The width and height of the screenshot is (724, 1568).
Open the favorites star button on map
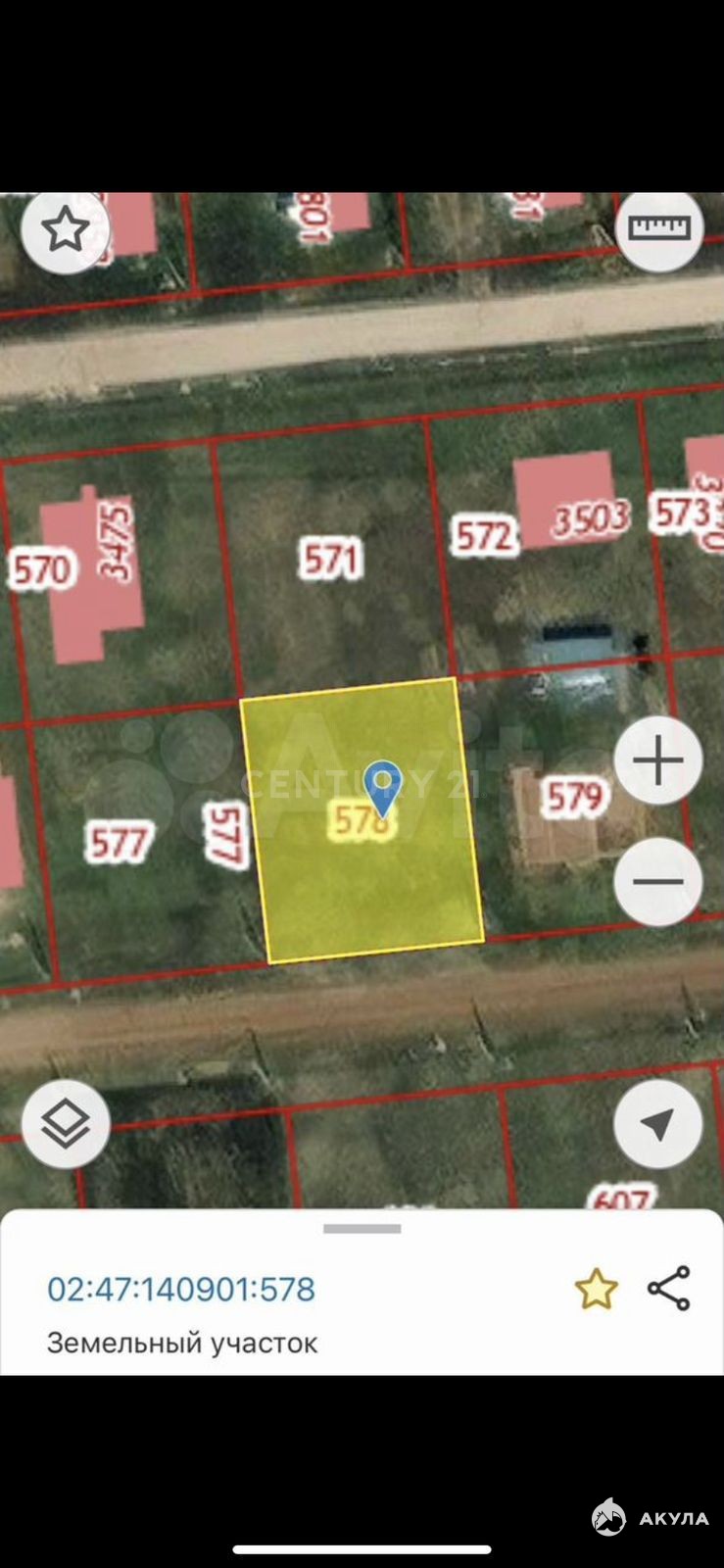[65, 230]
